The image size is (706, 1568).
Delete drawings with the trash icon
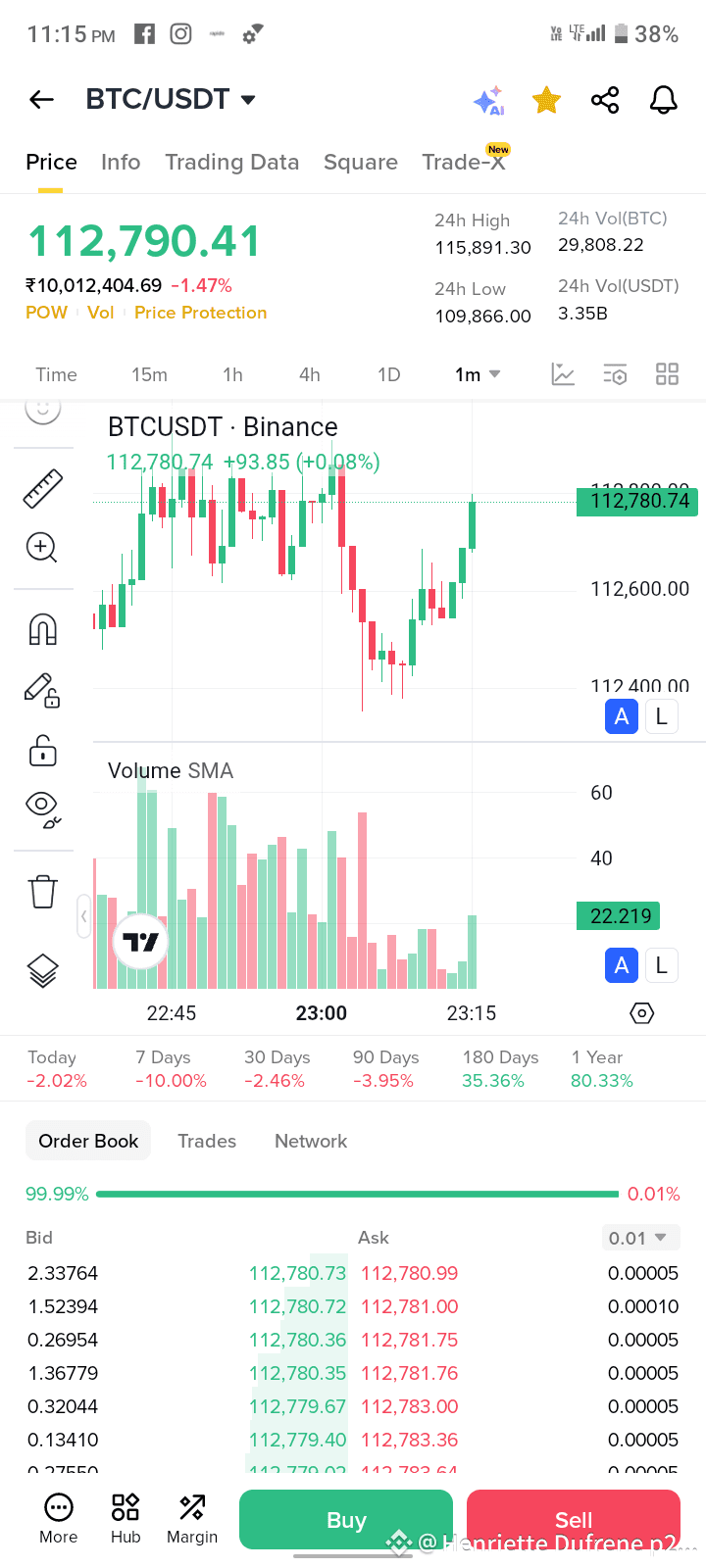[x=43, y=892]
